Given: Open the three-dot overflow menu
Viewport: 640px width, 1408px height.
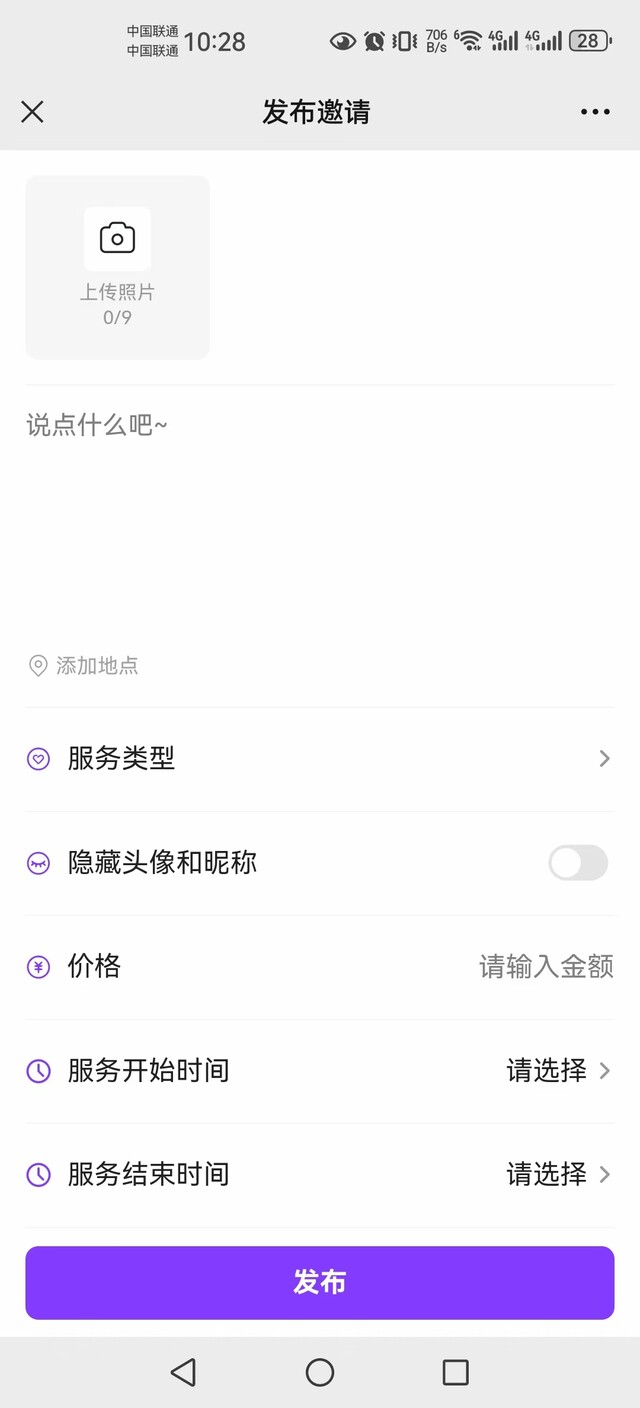Looking at the screenshot, I should click(x=595, y=111).
